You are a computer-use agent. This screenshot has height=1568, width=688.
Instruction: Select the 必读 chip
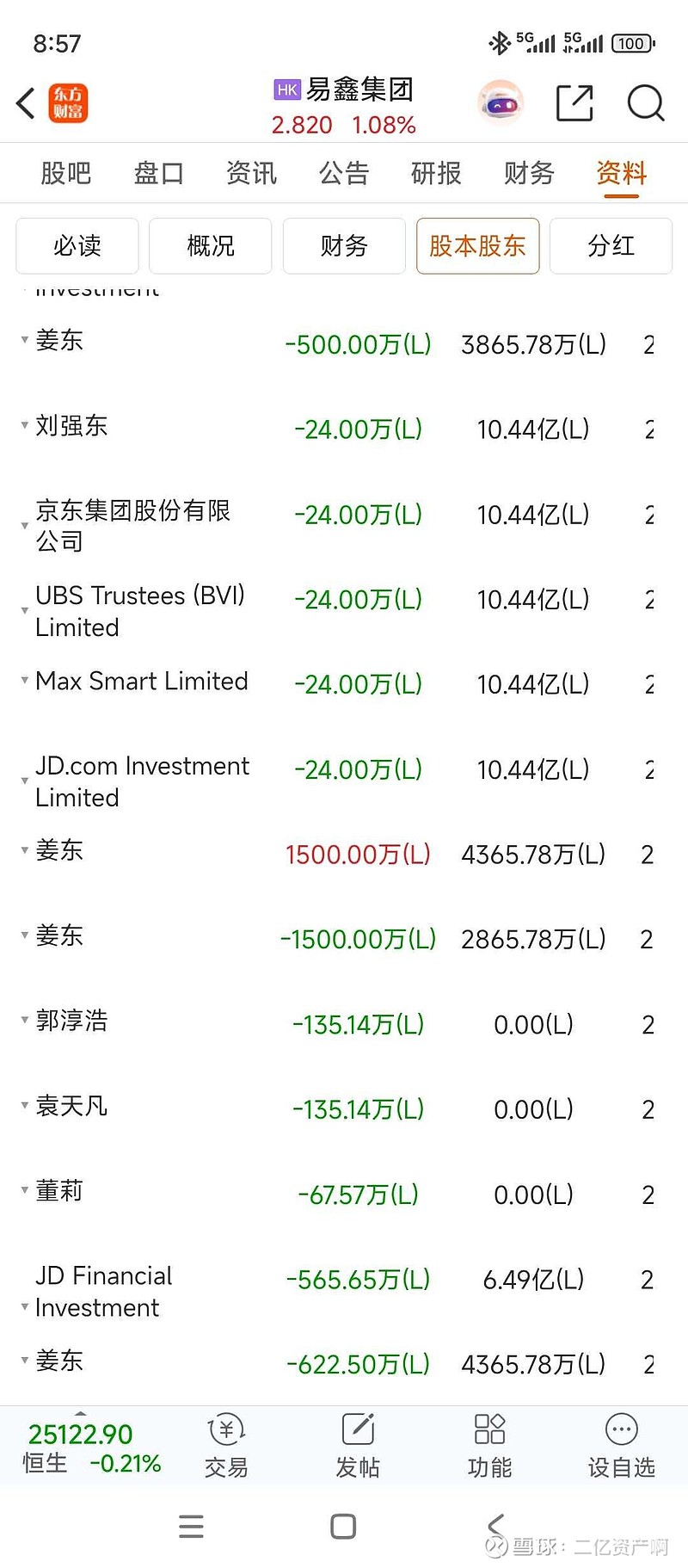[77, 246]
